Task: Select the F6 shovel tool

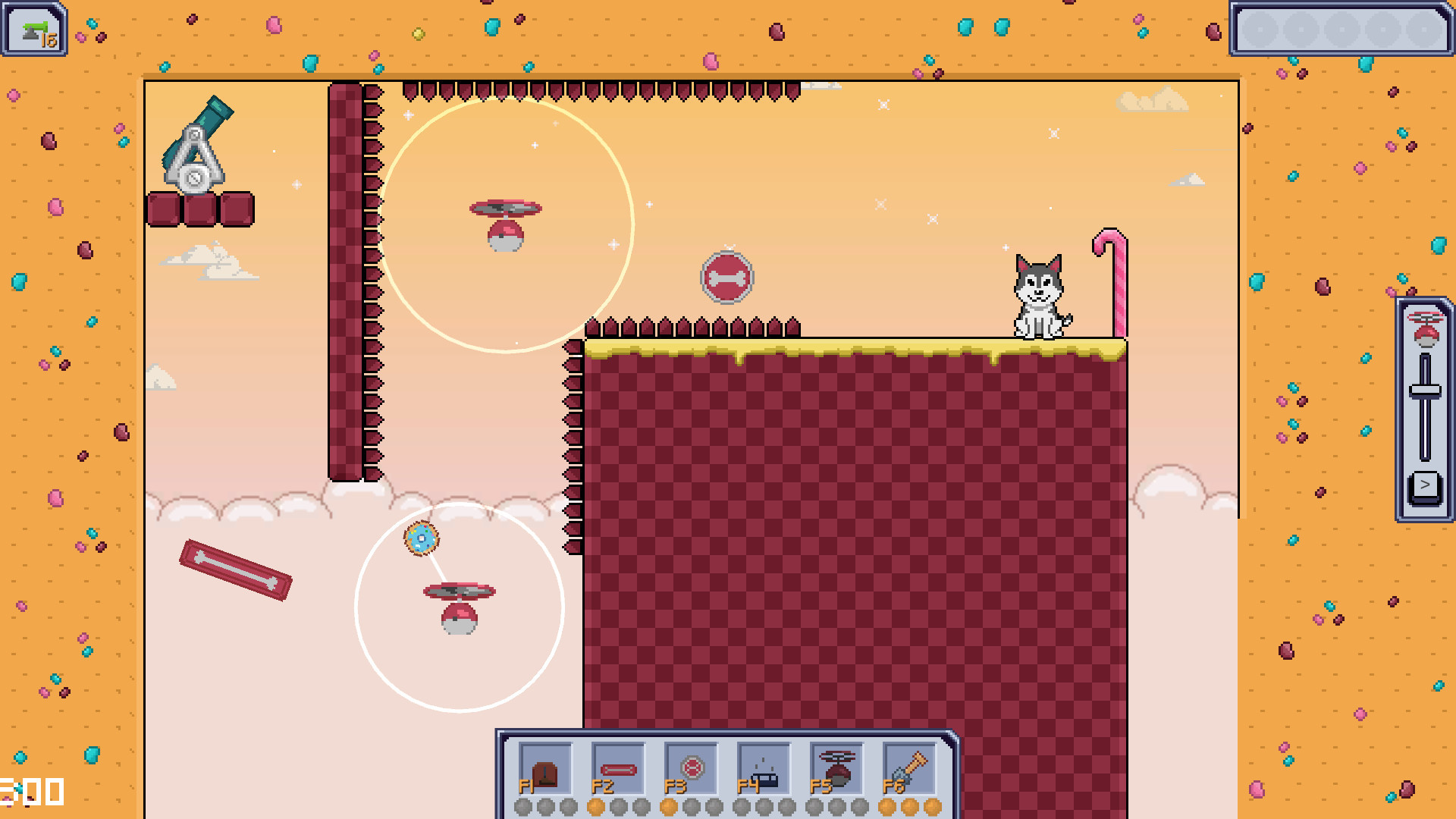Action: click(x=909, y=770)
